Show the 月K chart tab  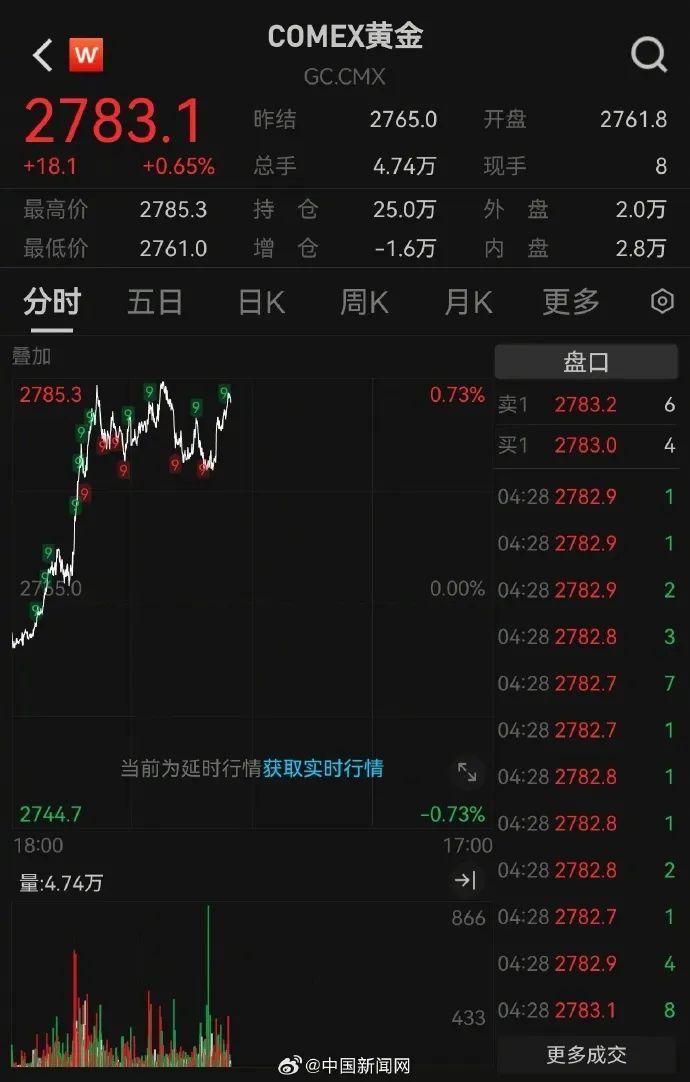click(468, 302)
